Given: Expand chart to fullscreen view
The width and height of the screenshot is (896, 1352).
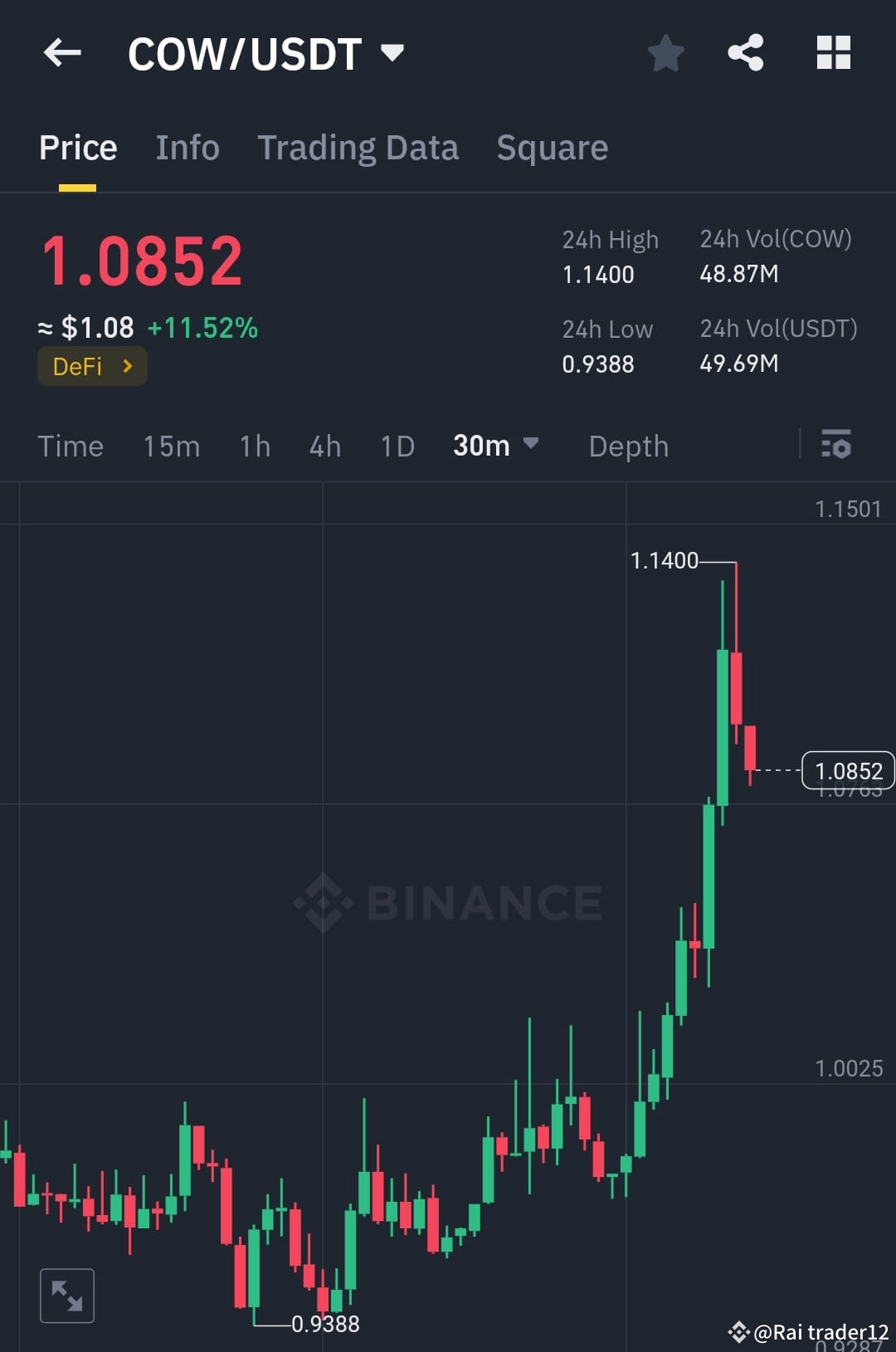Looking at the screenshot, I should click(67, 1295).
